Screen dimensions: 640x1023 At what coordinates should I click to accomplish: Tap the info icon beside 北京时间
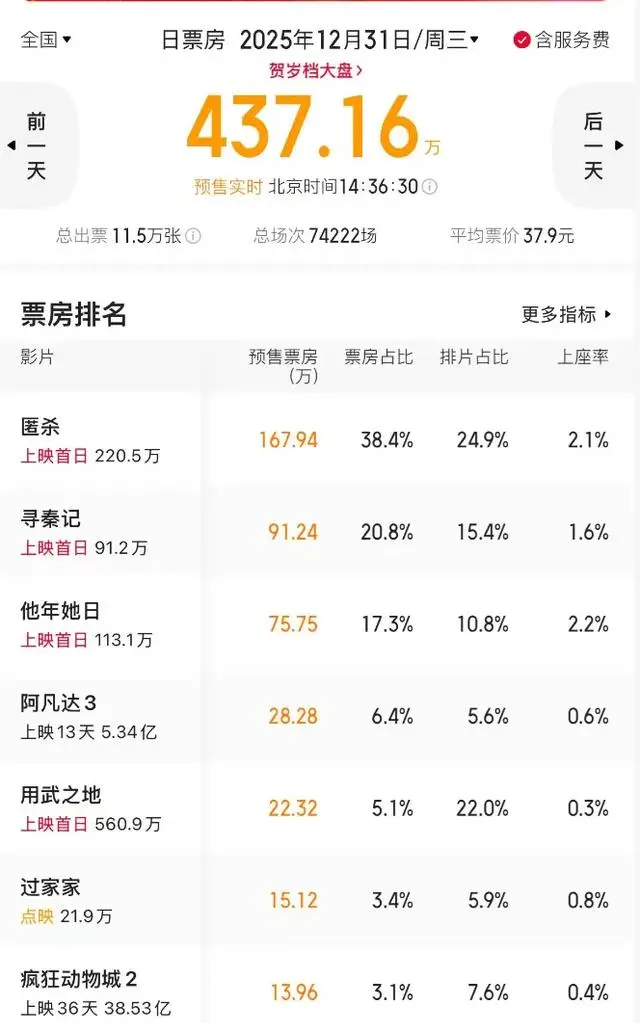click(429, 187)
